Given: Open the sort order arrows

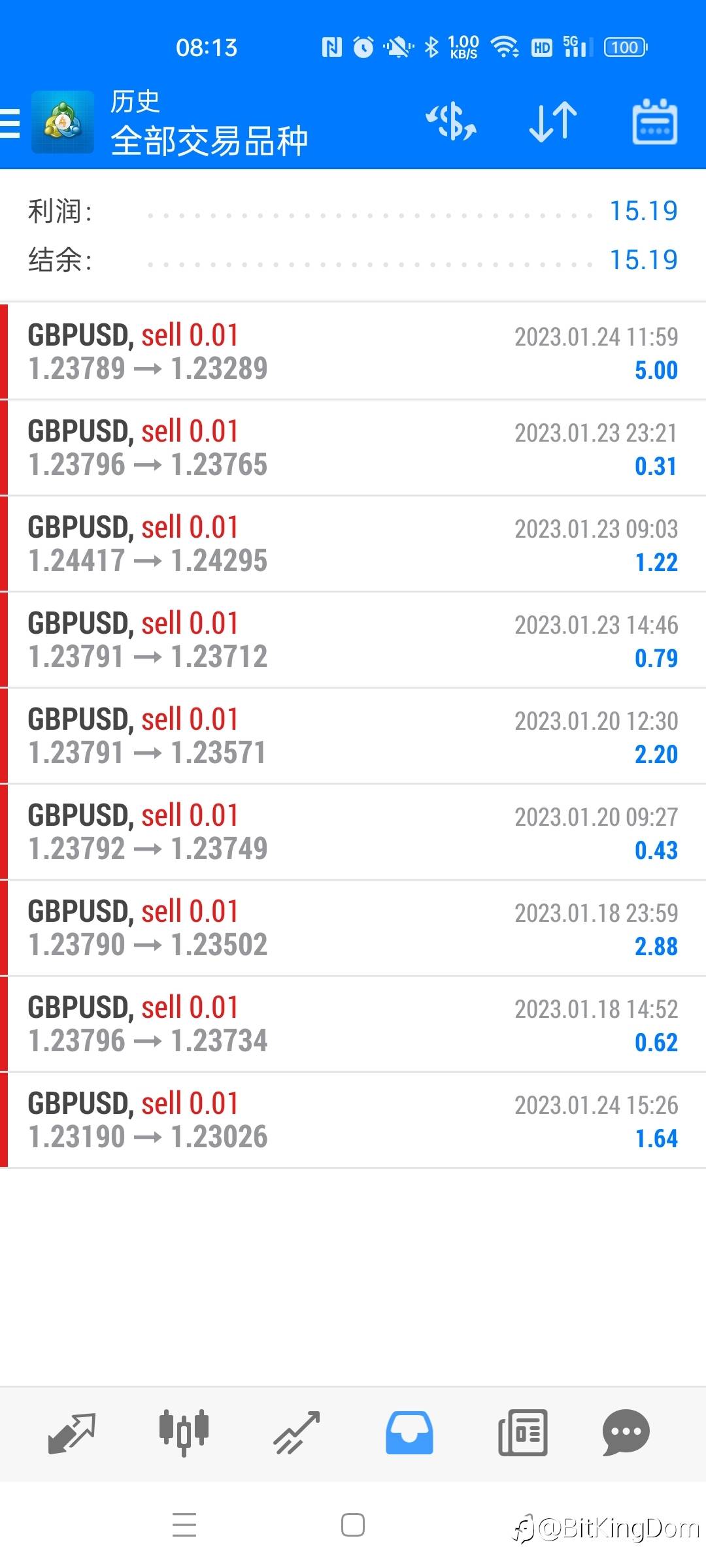Looking at the screenshot, I should pos(553,122).
